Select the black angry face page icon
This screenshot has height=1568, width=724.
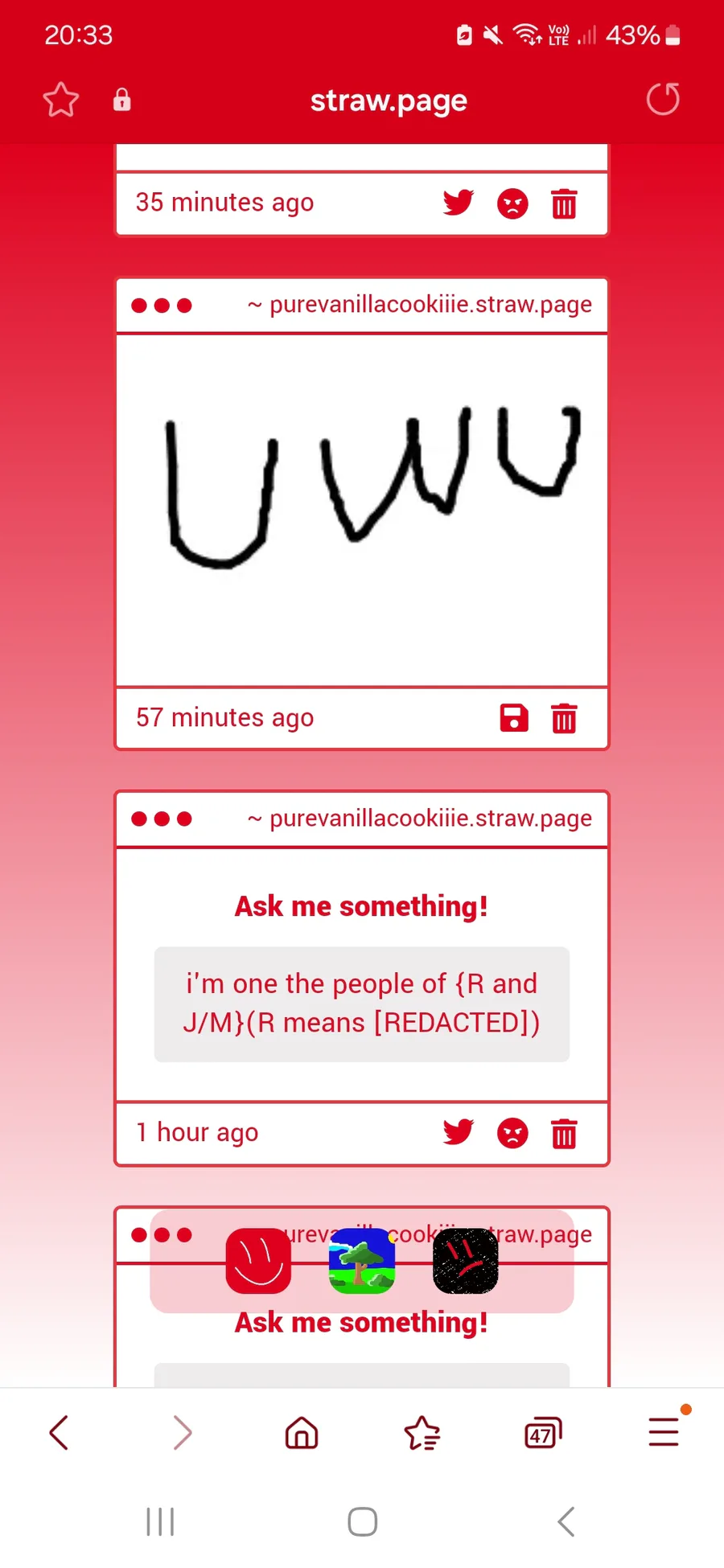click(466, 1261)
